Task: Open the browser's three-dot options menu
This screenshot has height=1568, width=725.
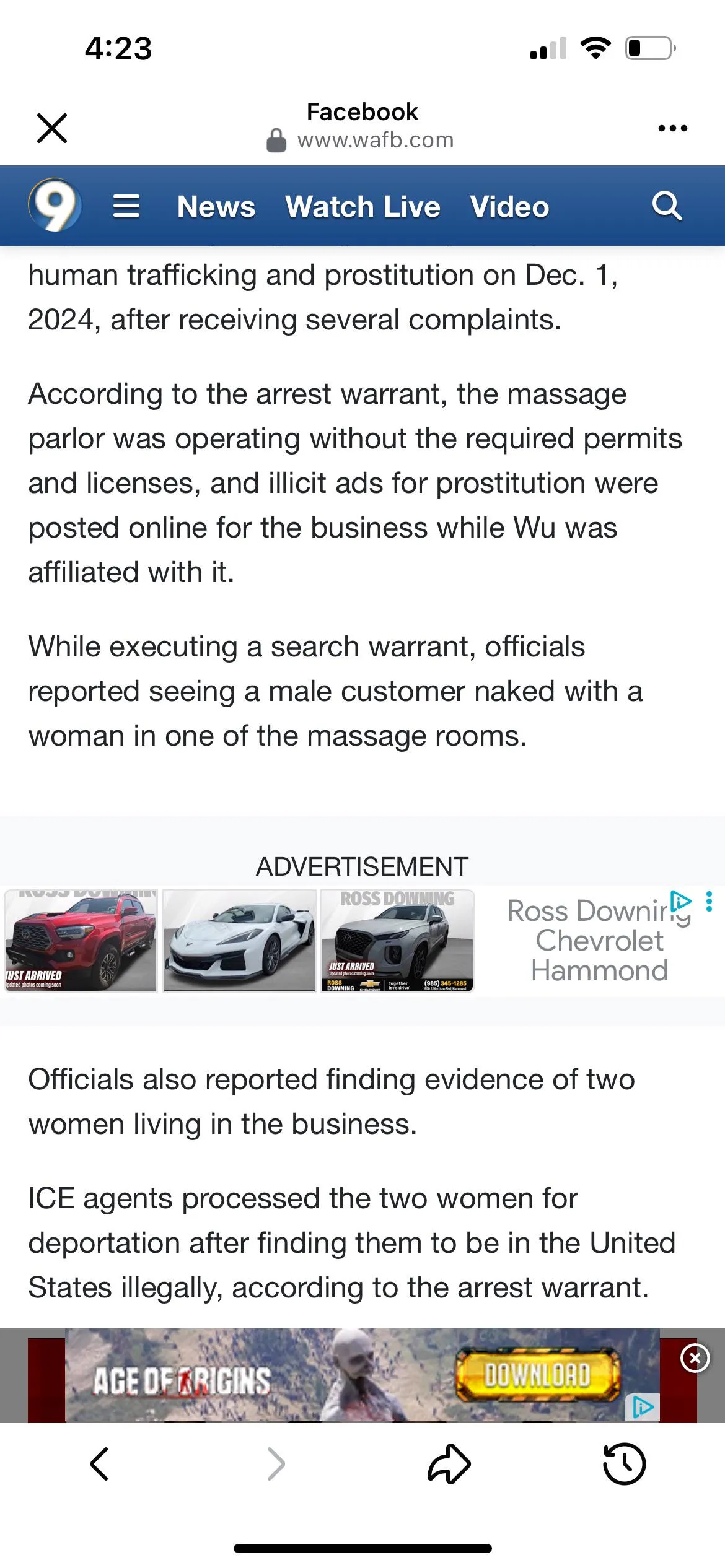Action: point(672,128)
